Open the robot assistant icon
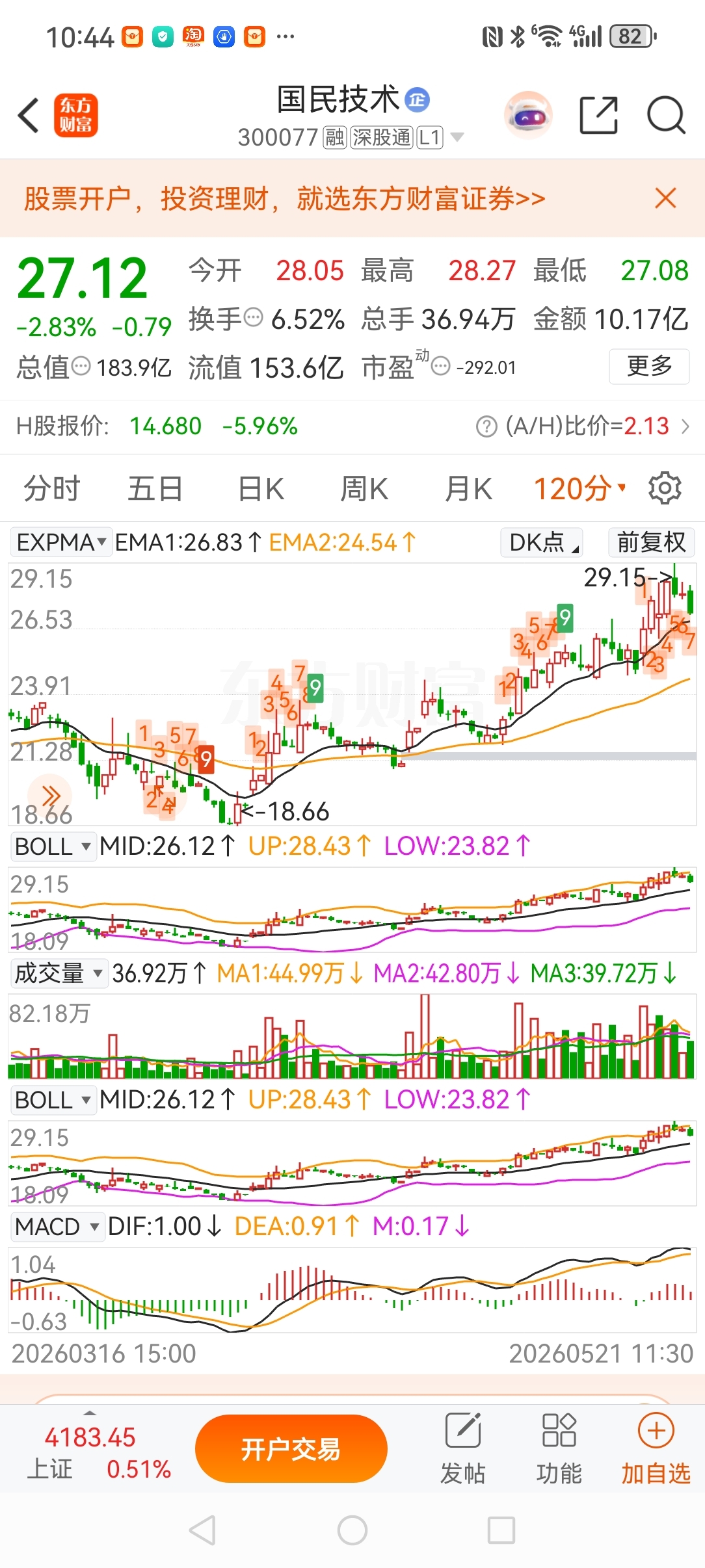705x1568 pixels. (528, 116)
